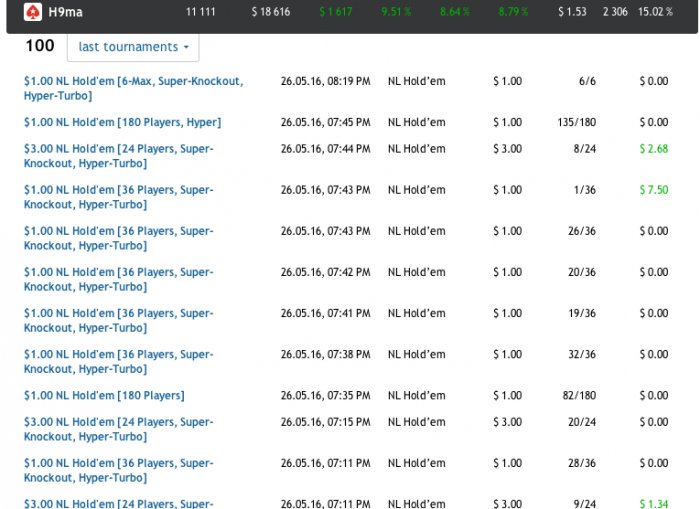Screen dimensions: 700x509
Task: Open the 36 Players tournament from 07:41 PM
Action: 118,312
